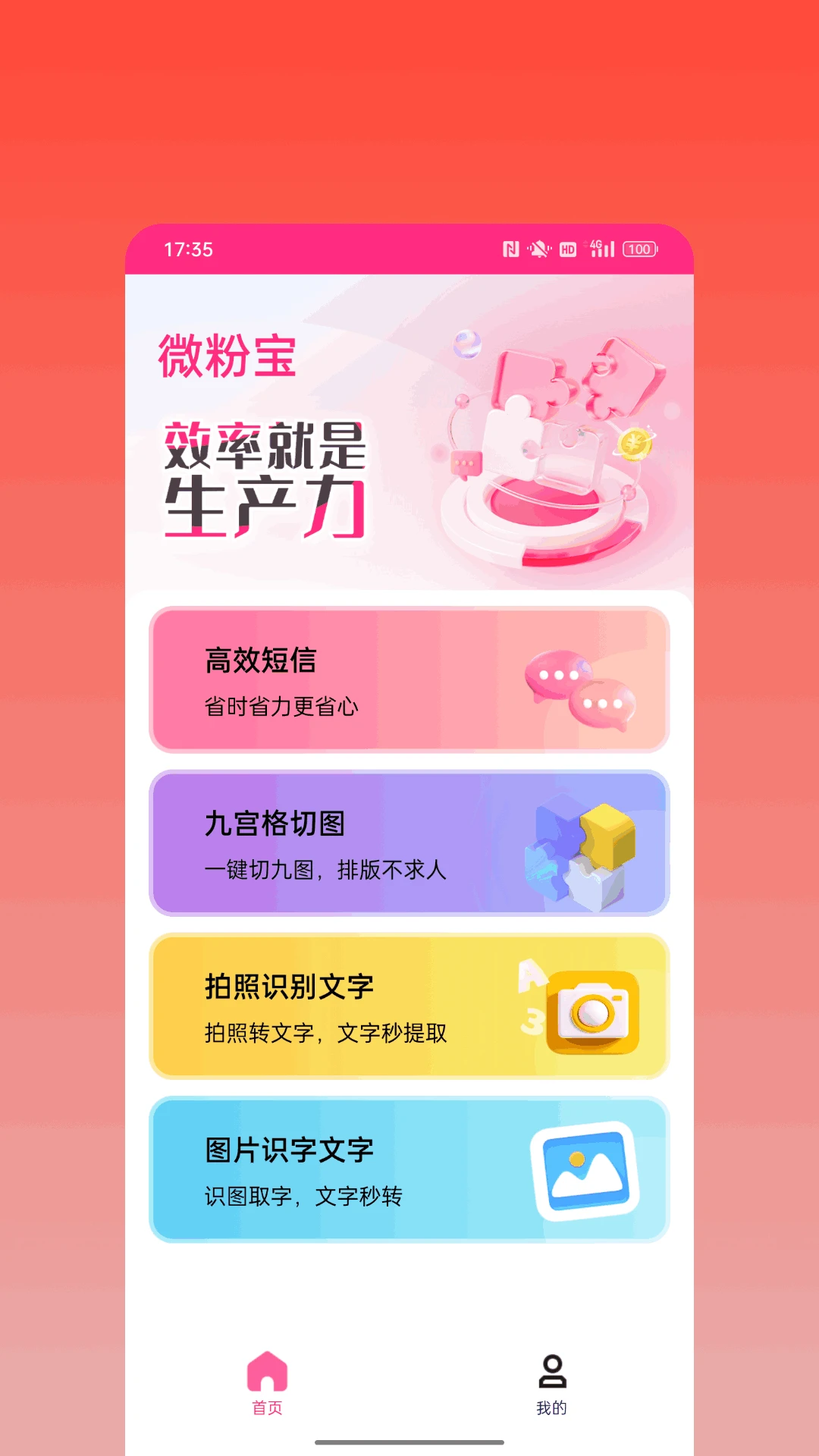Open the 拍照识别文字 feature card
The image size is (819, 1456).
coord(408,1006)
